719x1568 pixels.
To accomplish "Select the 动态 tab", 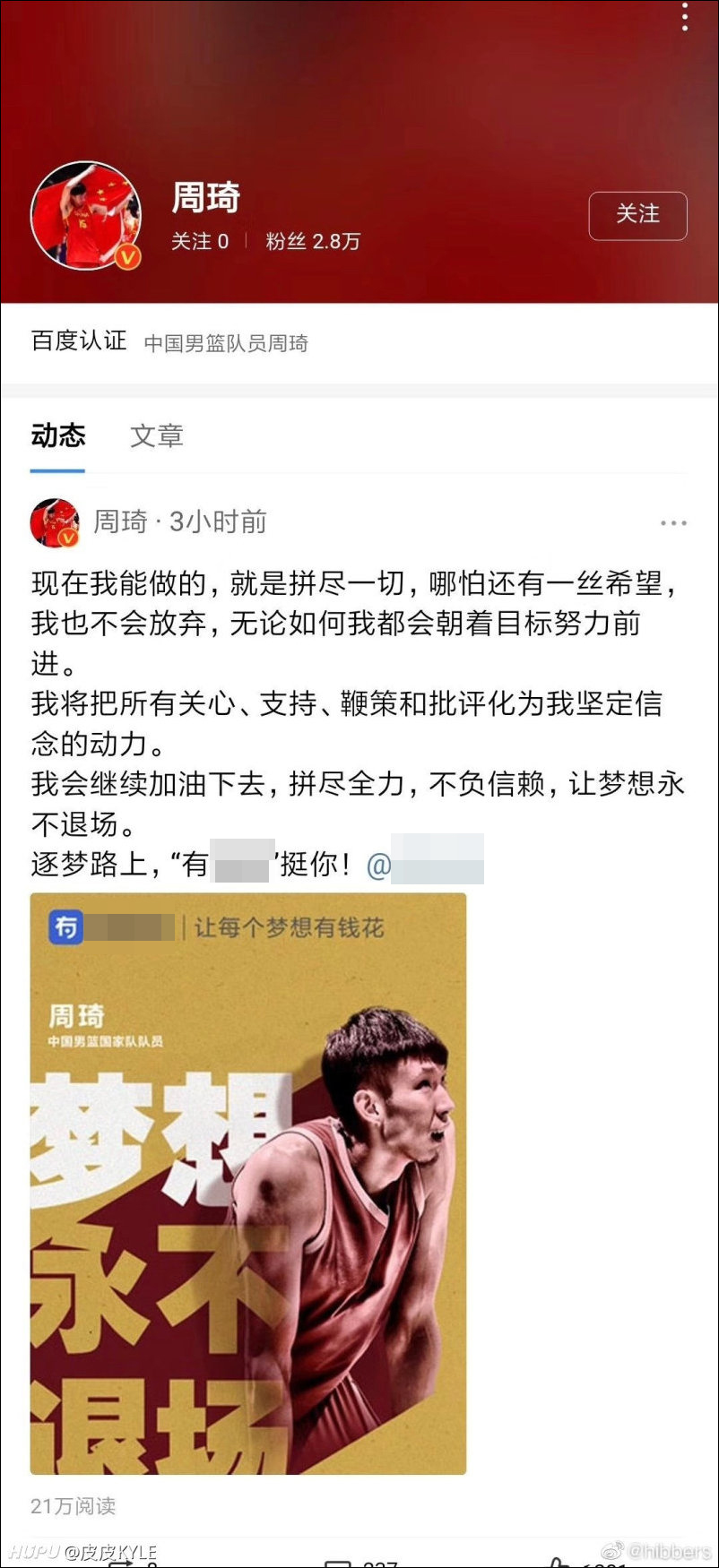I will pyautogui.click(x=58, y=435).
